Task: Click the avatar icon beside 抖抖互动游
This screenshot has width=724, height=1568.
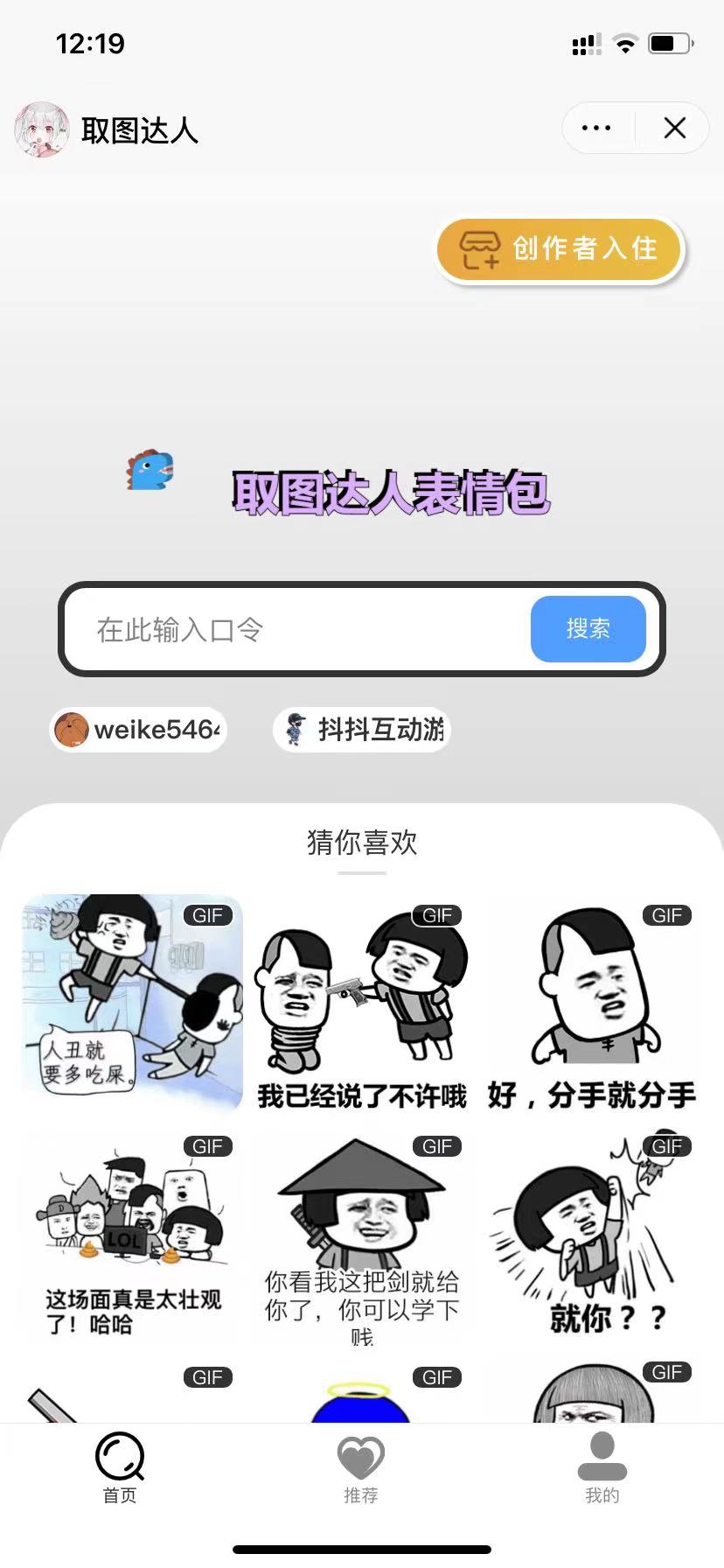Action: coord(296,730)
